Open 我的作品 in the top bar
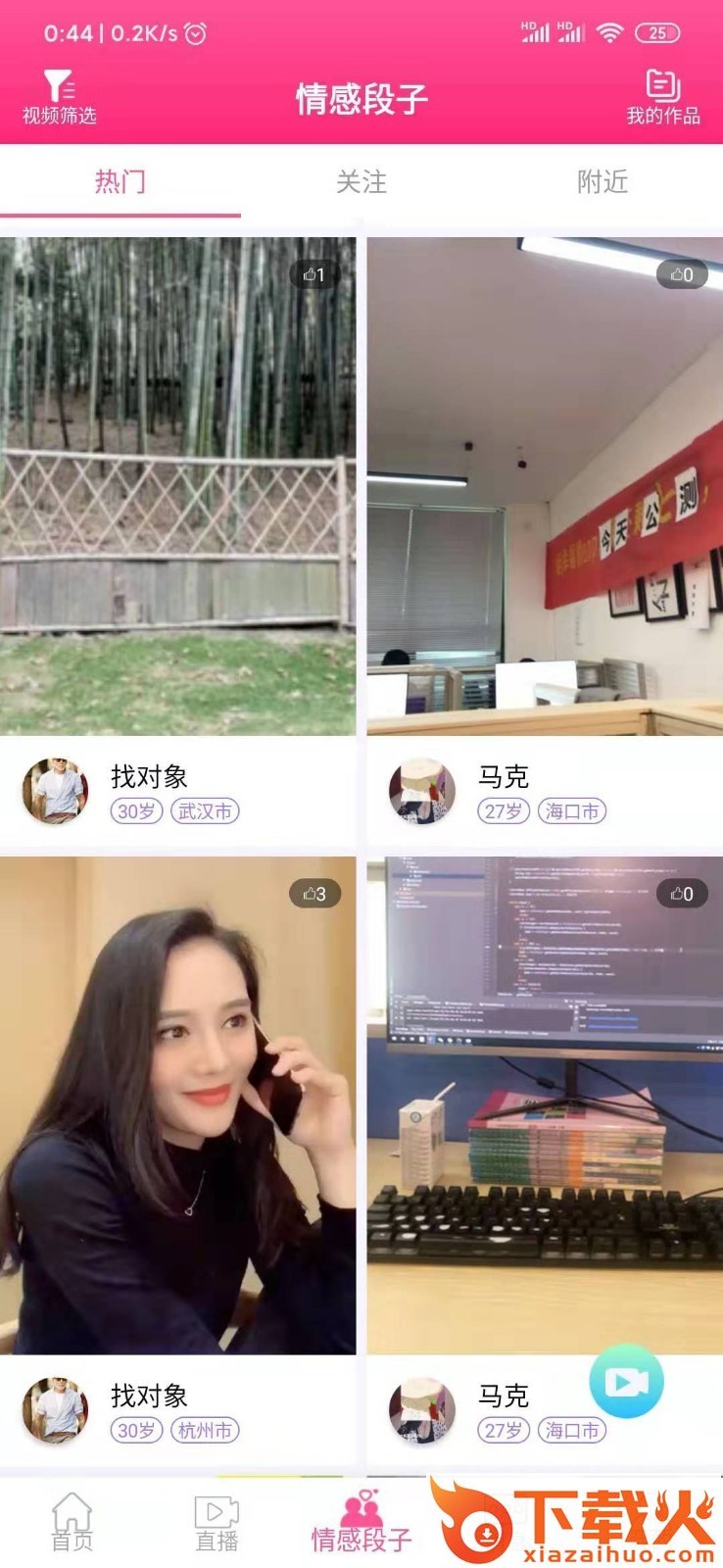This screenshot has width=723, height=1568. (663, 98)
